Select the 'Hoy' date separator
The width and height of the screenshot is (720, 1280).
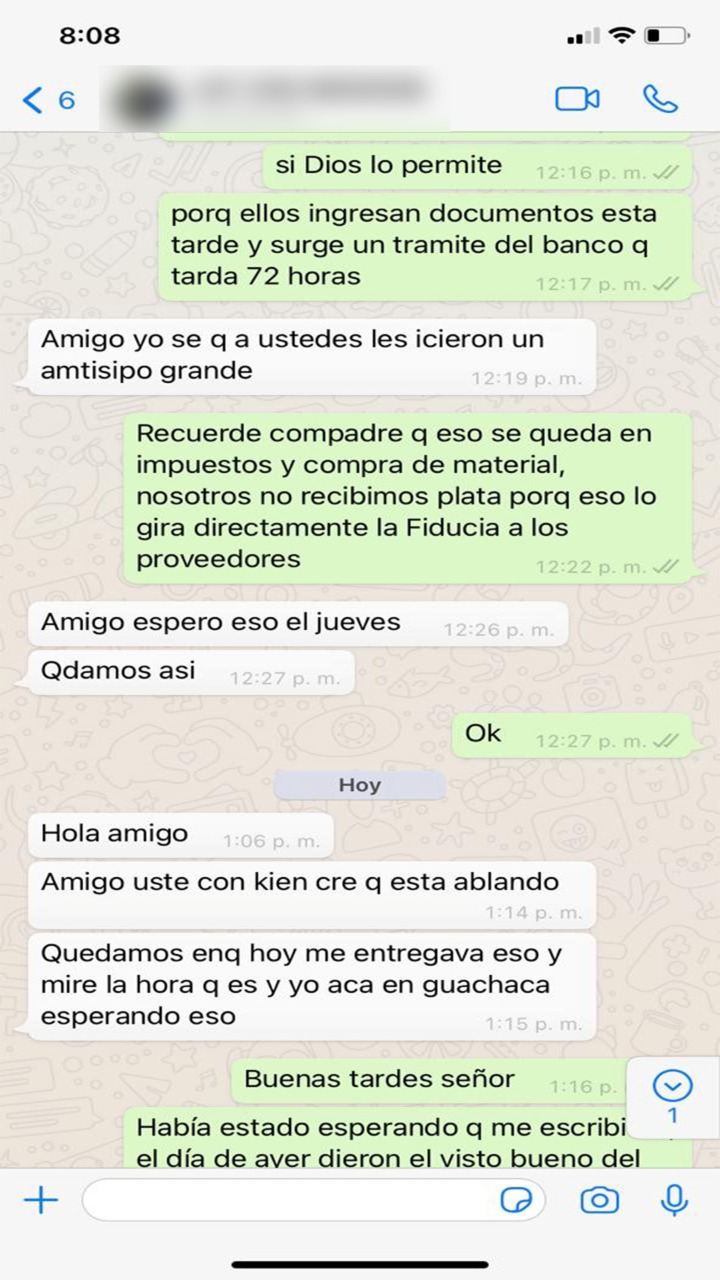coord(359,784)
